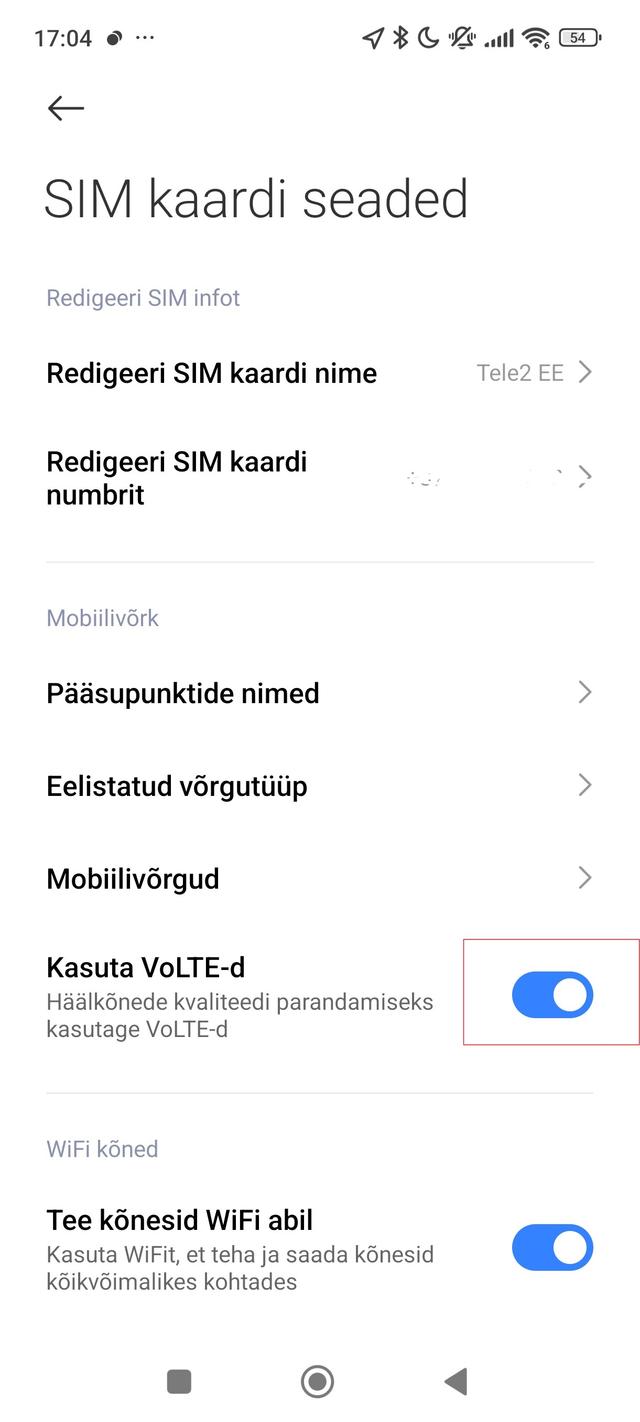Go back using the top arrow

66,108
